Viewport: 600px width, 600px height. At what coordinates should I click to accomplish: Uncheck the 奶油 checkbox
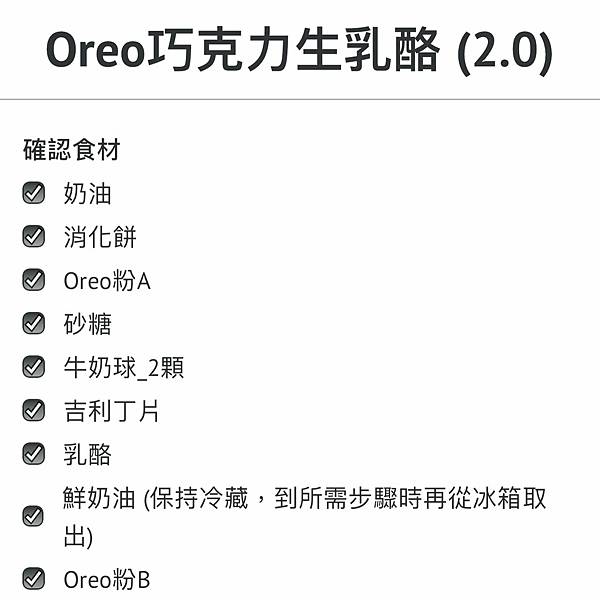[34, 193]
